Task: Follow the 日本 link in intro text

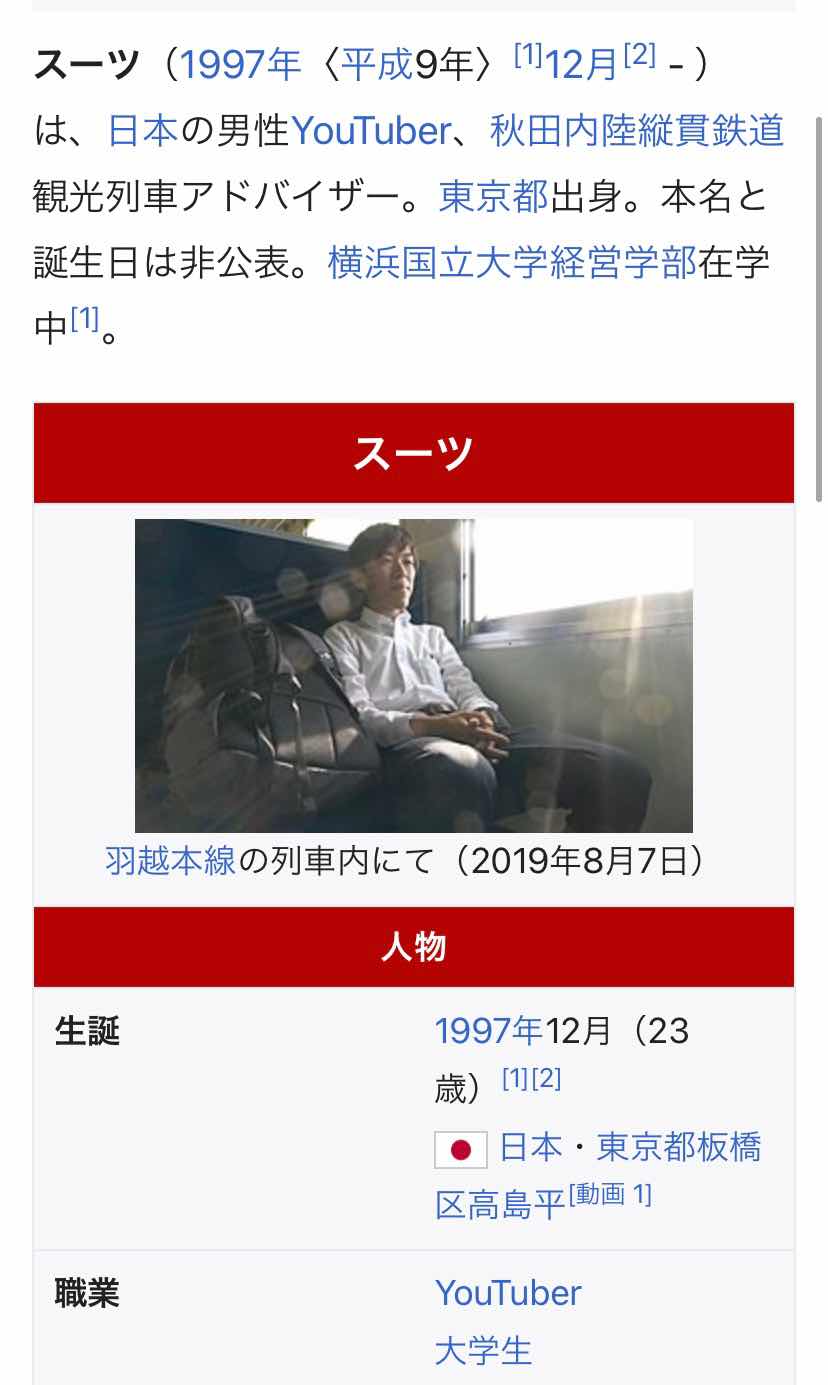Action: pyautogui.click(x=142, y=131)
